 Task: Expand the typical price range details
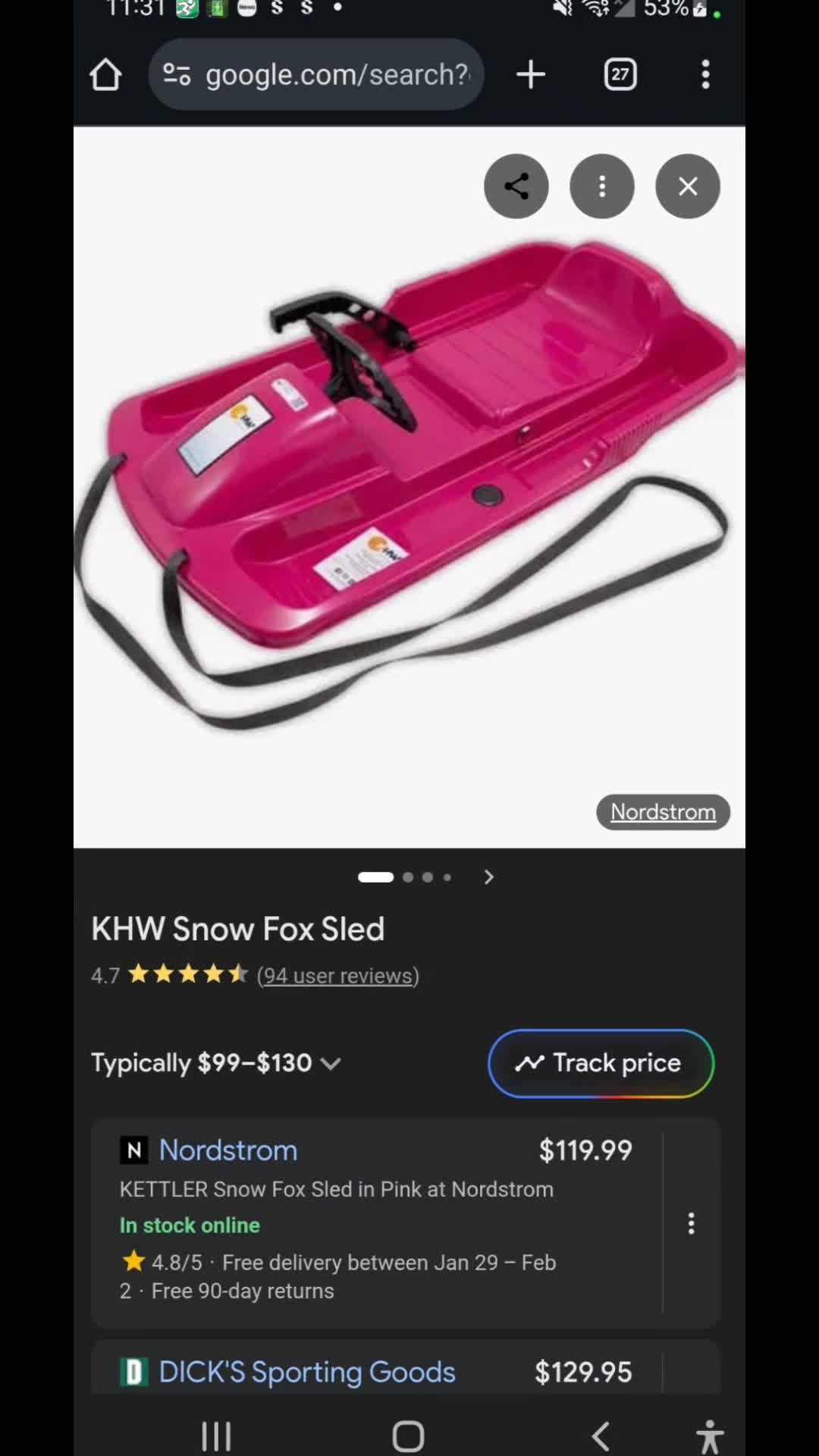[216, 1063]
